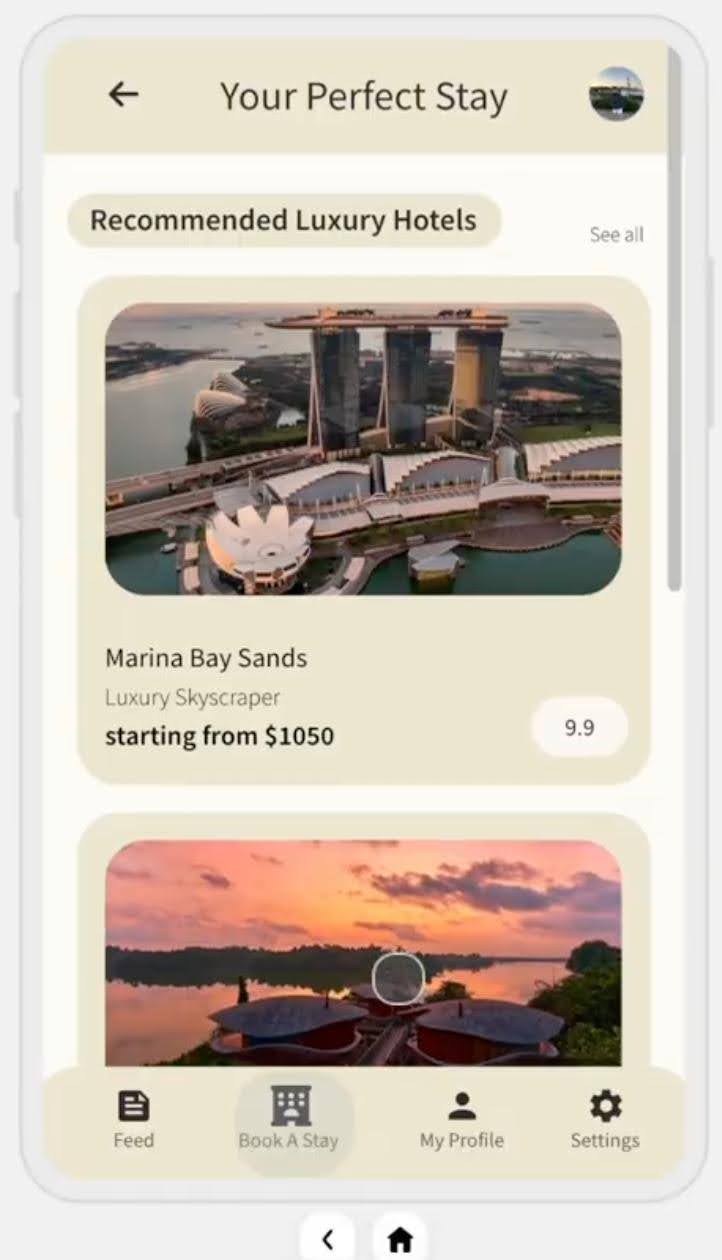
Task: Select the Recommended Luxury Hotels filter chip
Action: 283,220
